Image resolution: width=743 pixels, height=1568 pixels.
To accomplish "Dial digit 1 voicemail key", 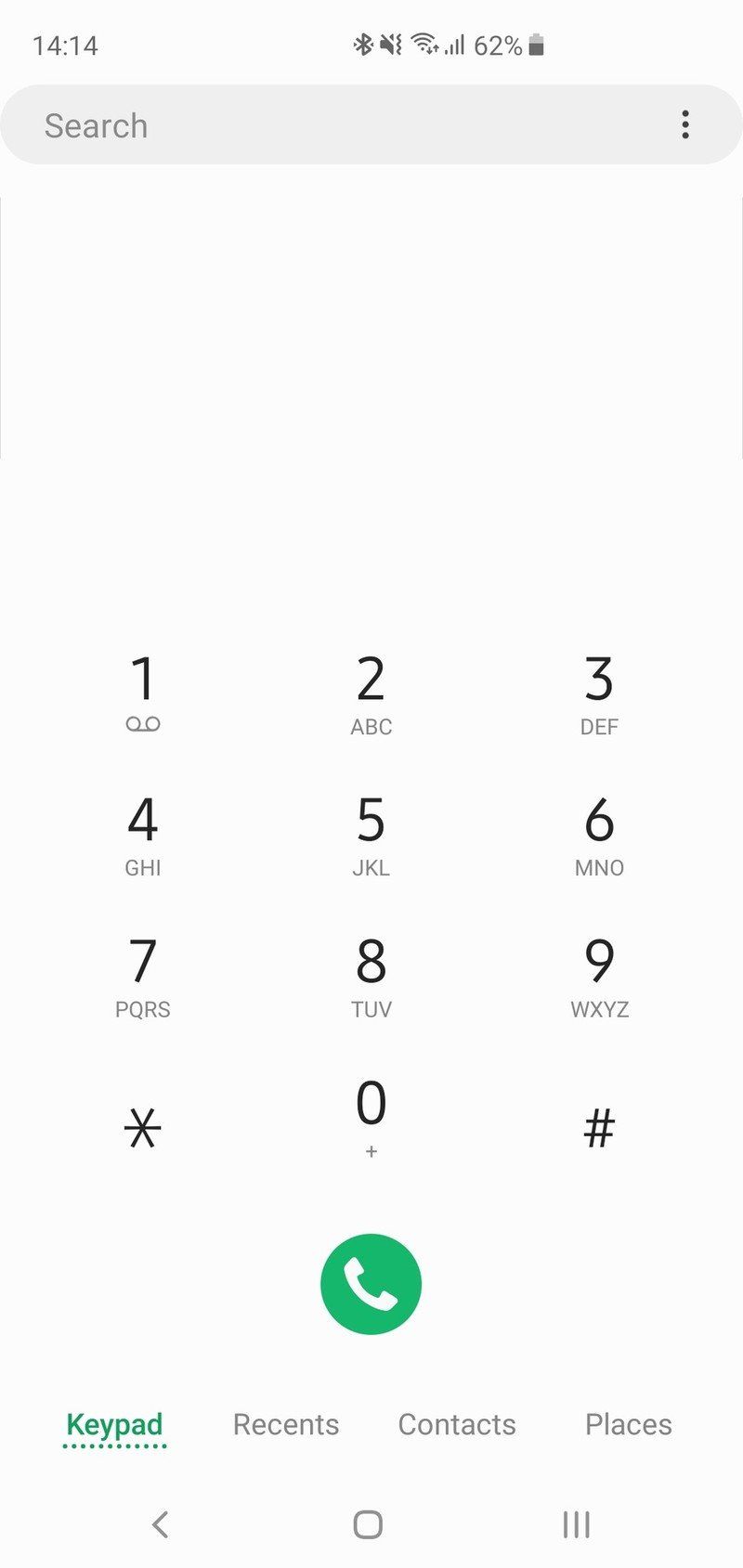I will [x=143, y=693].
